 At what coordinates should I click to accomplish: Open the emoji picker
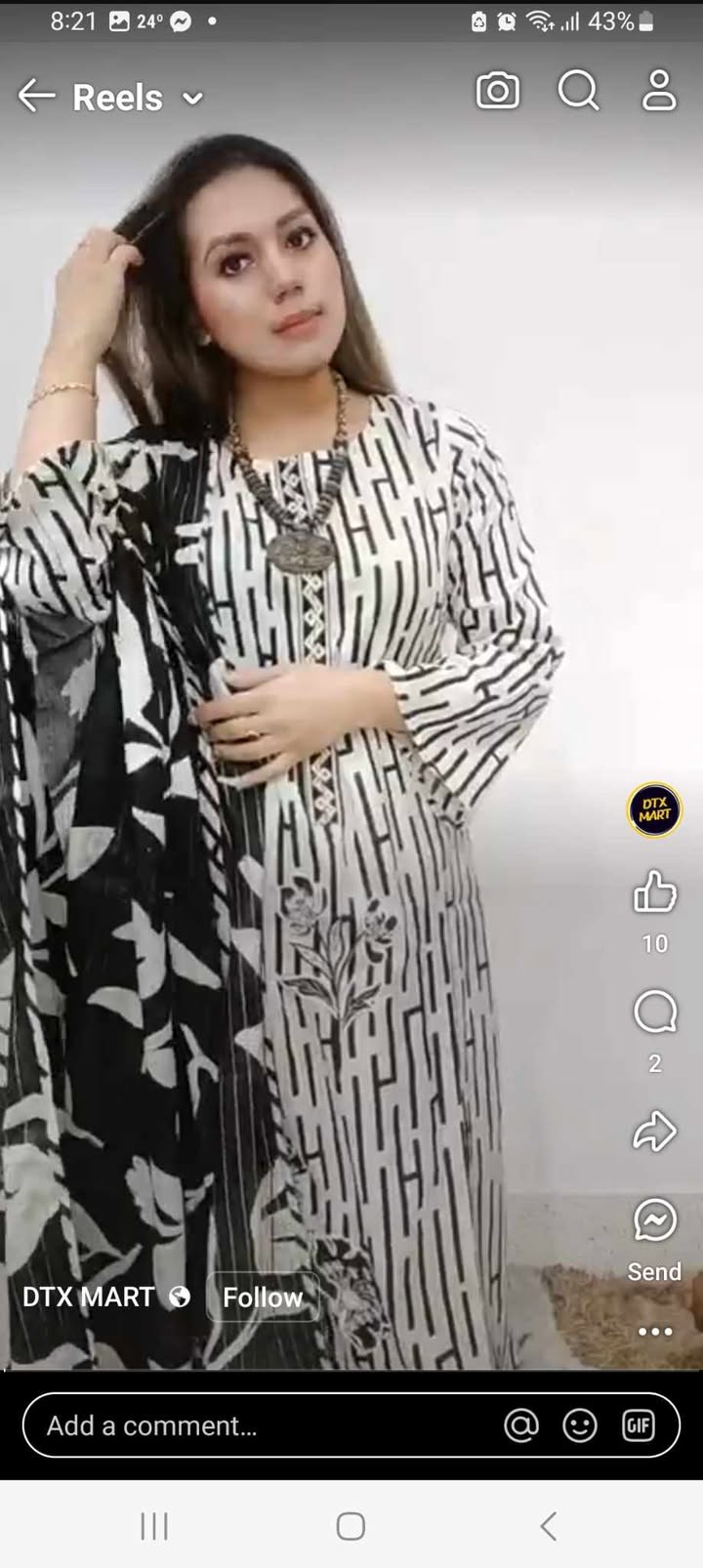(x=580, y=1425)
